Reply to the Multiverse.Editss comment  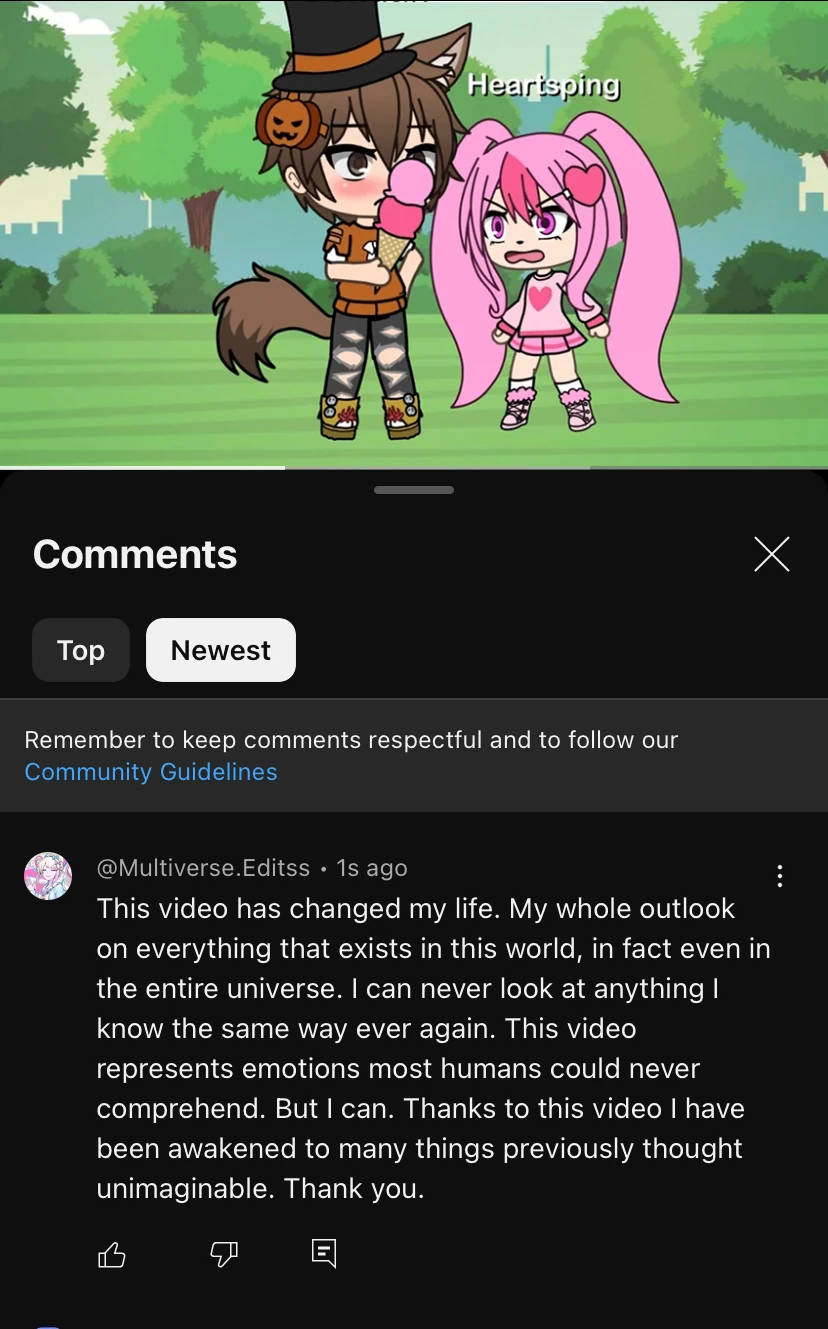[x=324, y=1253]
